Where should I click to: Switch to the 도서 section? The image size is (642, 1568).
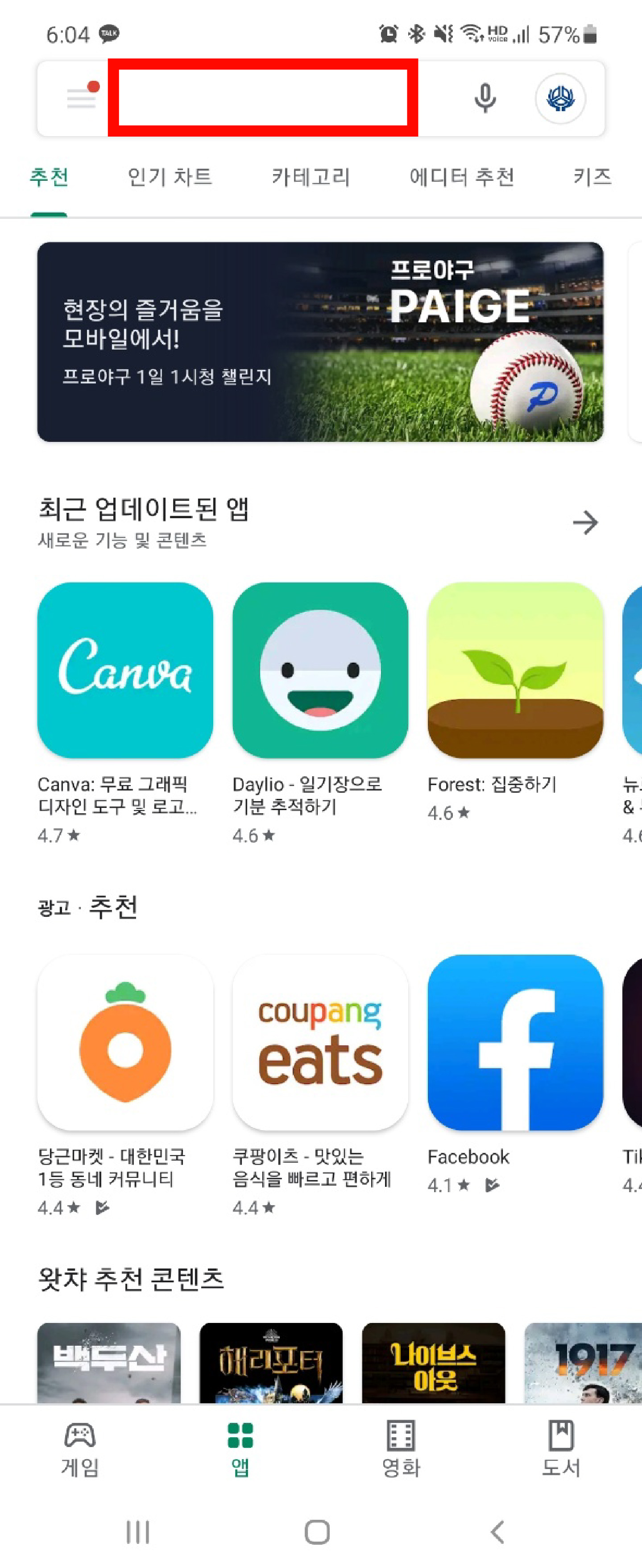click(x=561, y=1449)
